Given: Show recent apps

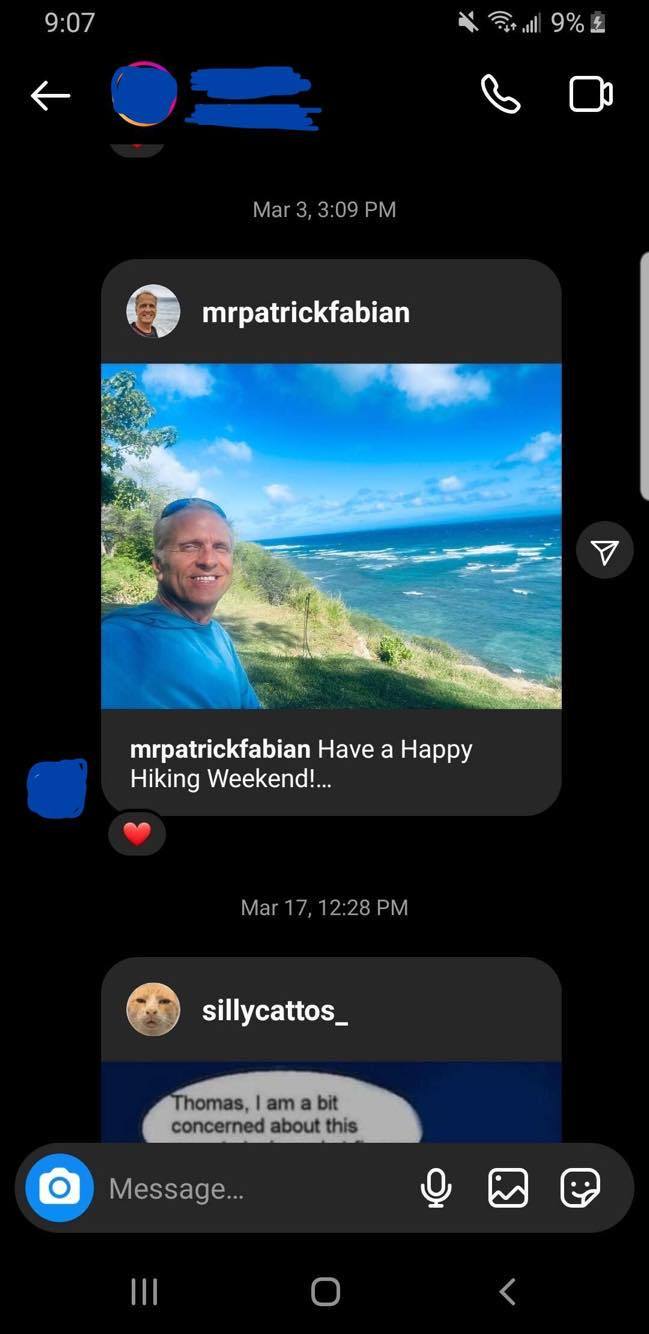Looking at the screenshot, I should 144,1291.
